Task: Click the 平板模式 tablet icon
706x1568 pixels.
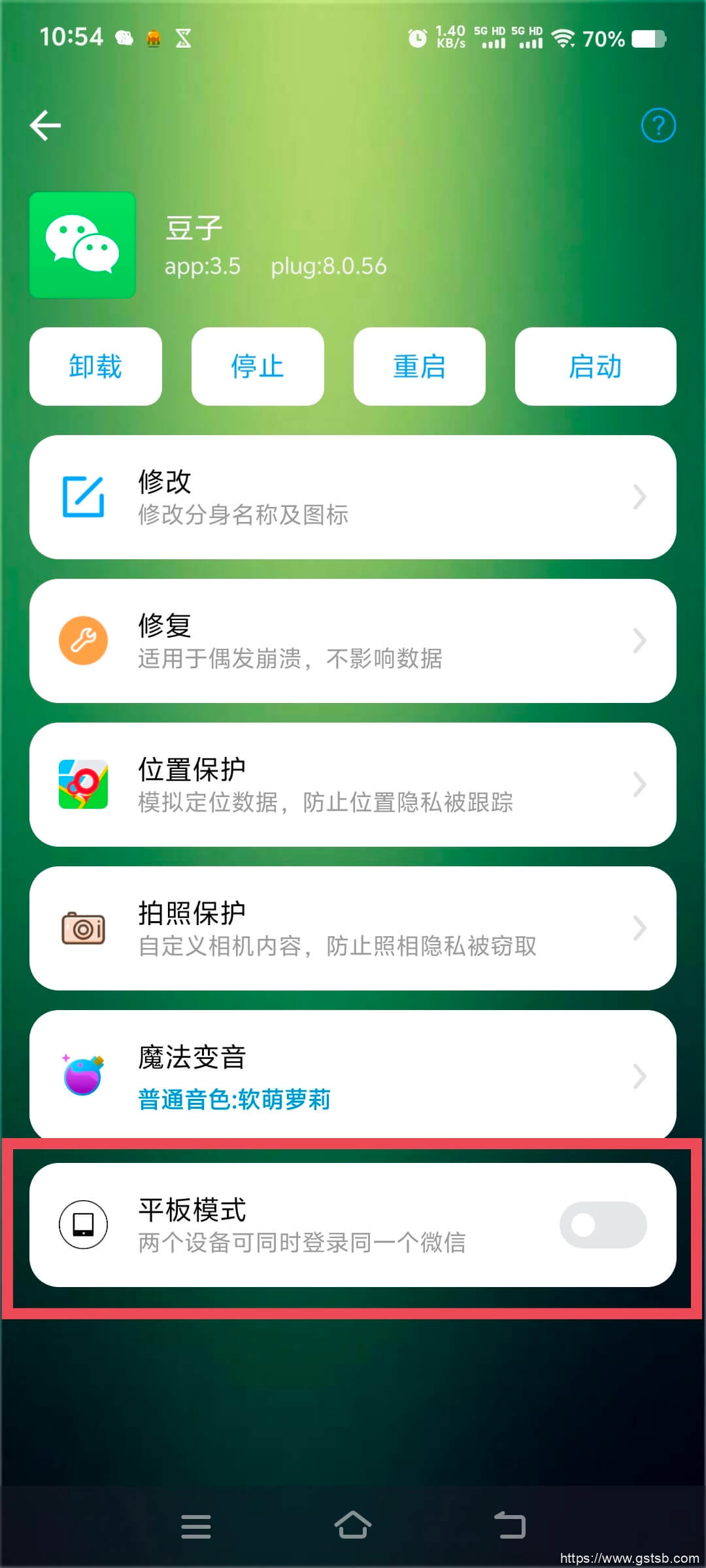Action: click(x=82, y=1225)
